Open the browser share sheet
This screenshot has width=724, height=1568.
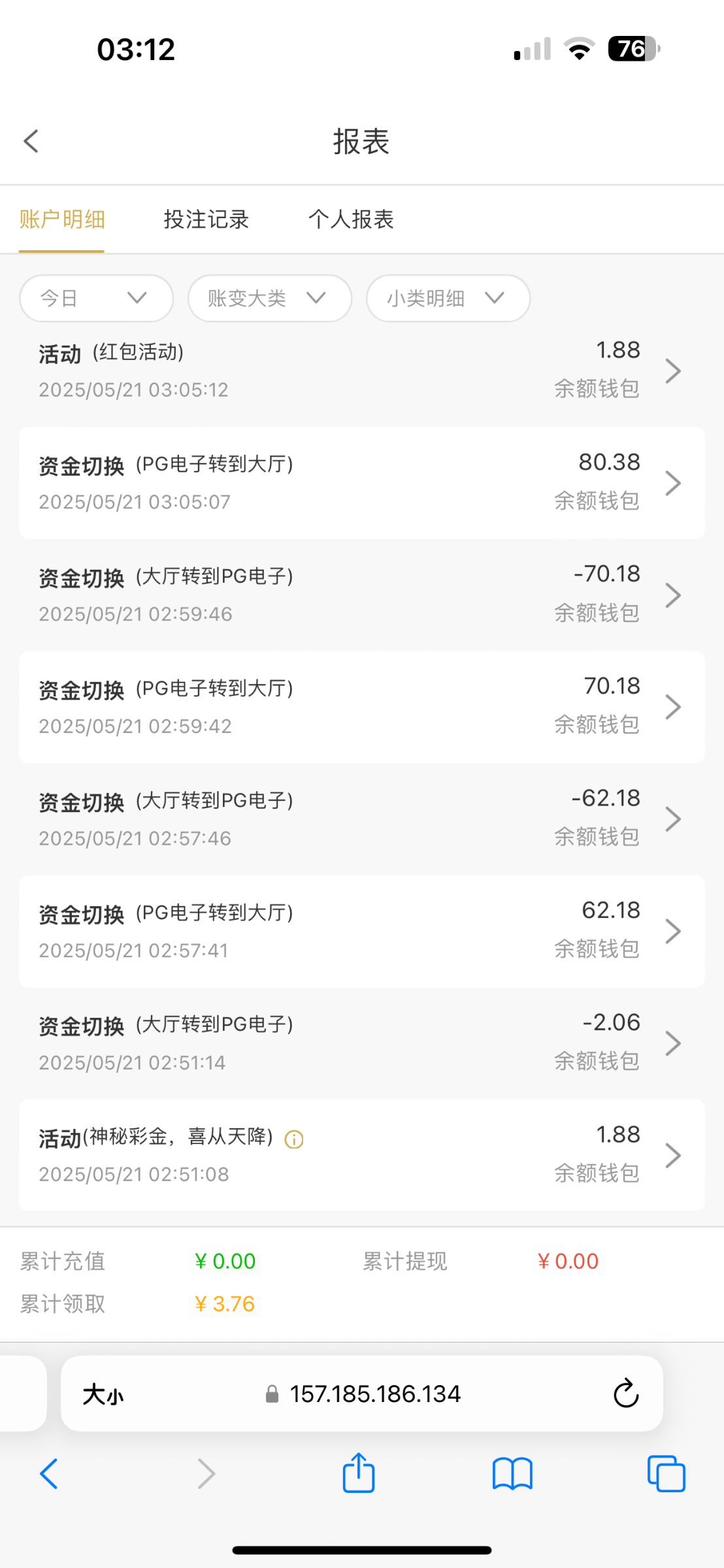(359, 1473)
